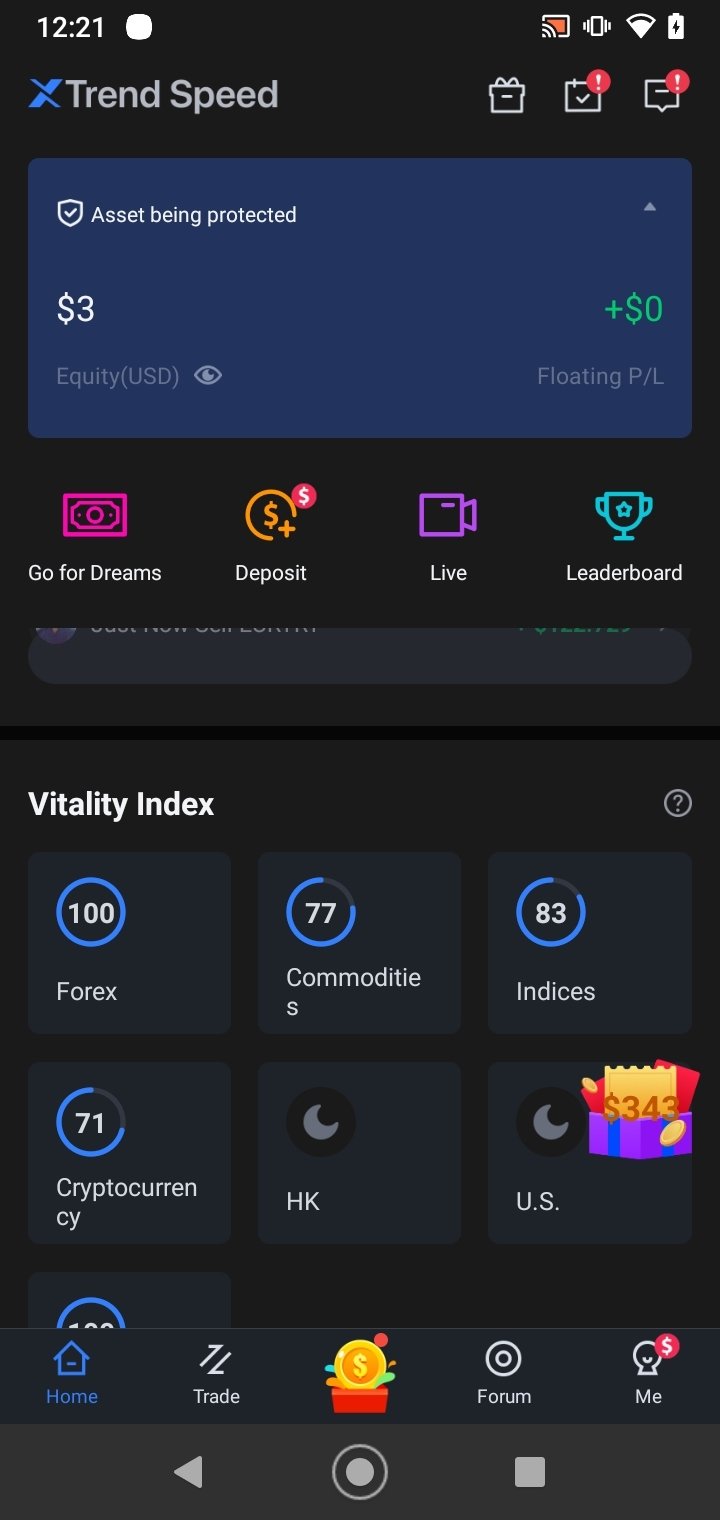This screenshot has width=720, height=1520.
Task: Hide equity value with eye icon
Action: [208, 376]
